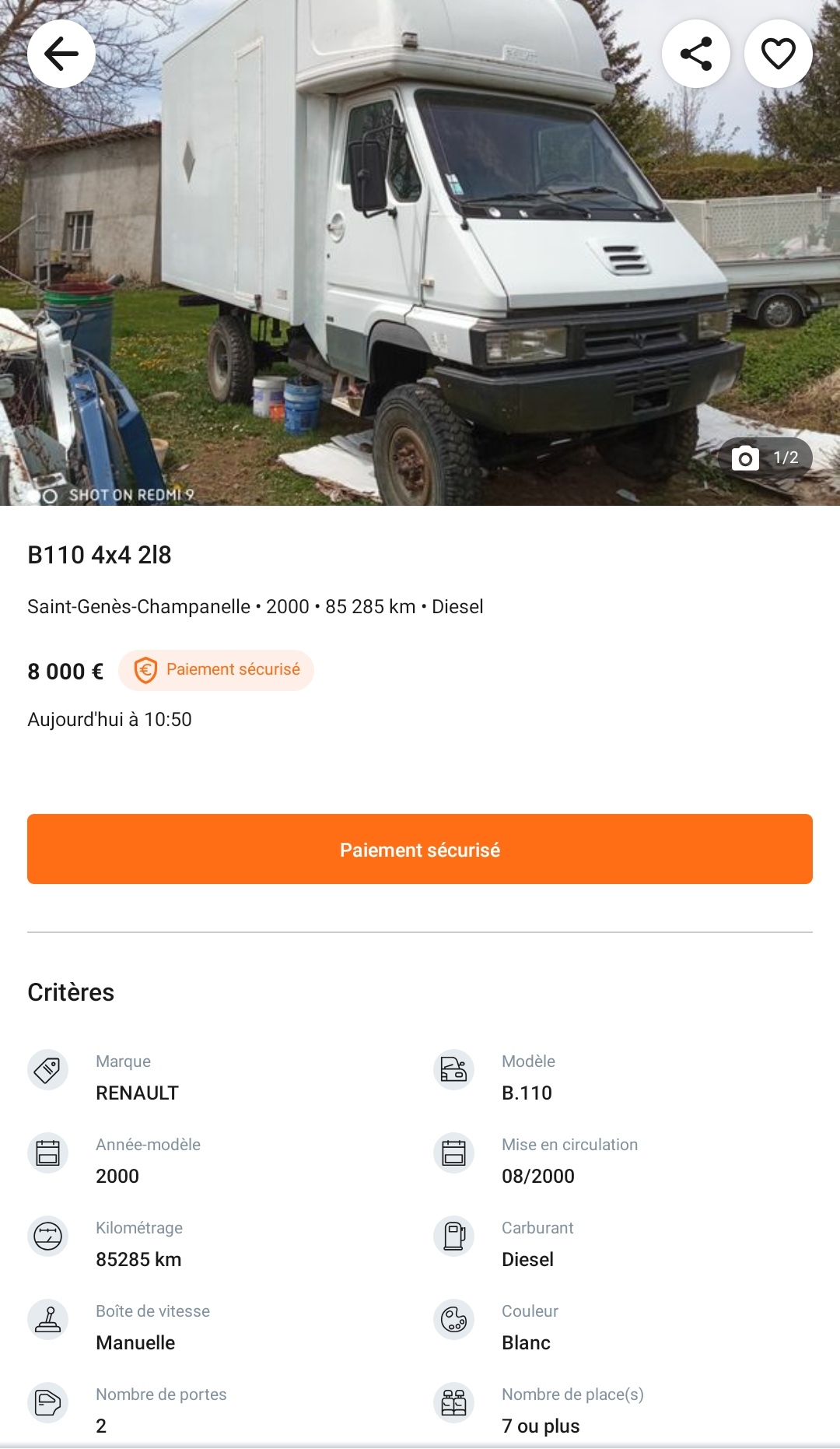
Task: Tap the orange Paiement sécurisé button
Action: pos(420,849)
